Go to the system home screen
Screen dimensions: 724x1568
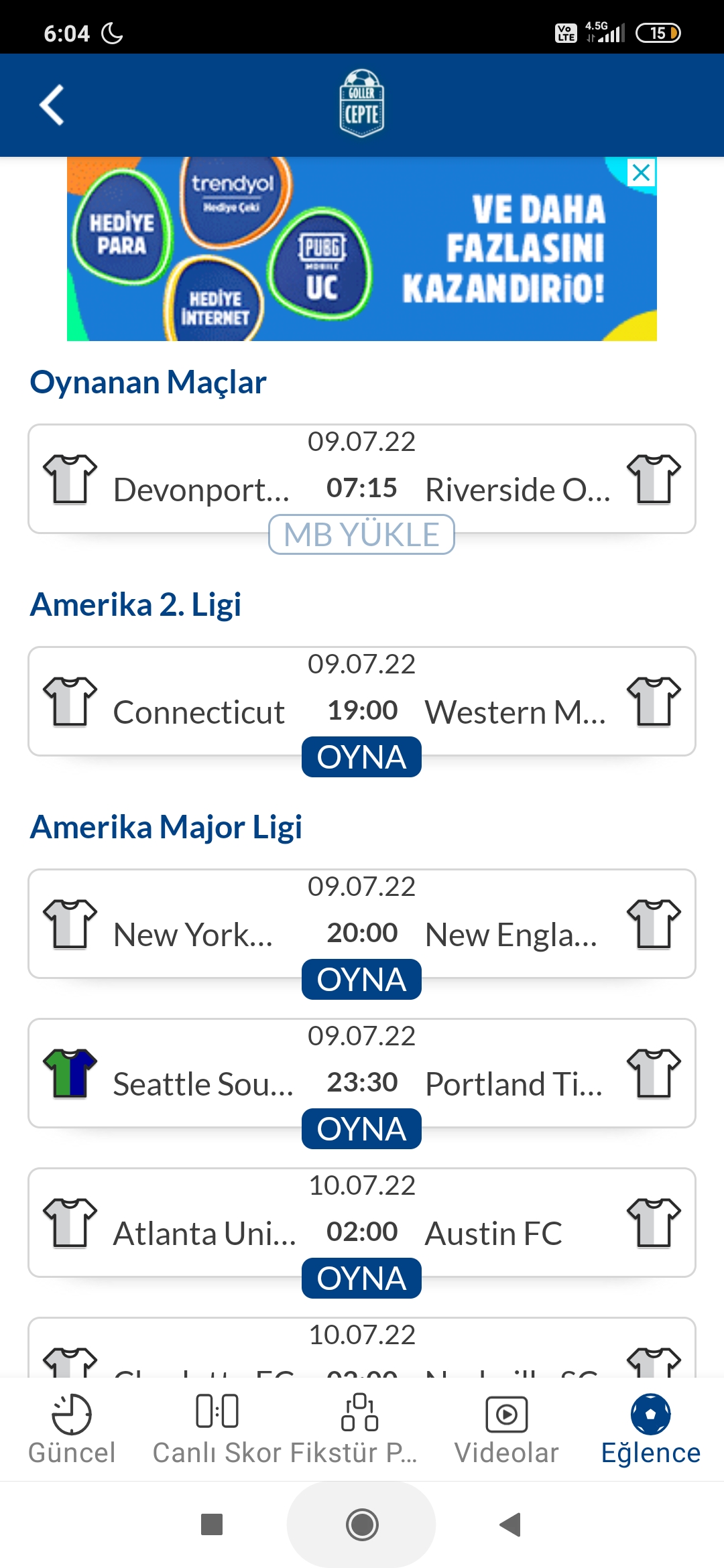pos(362,1524)
